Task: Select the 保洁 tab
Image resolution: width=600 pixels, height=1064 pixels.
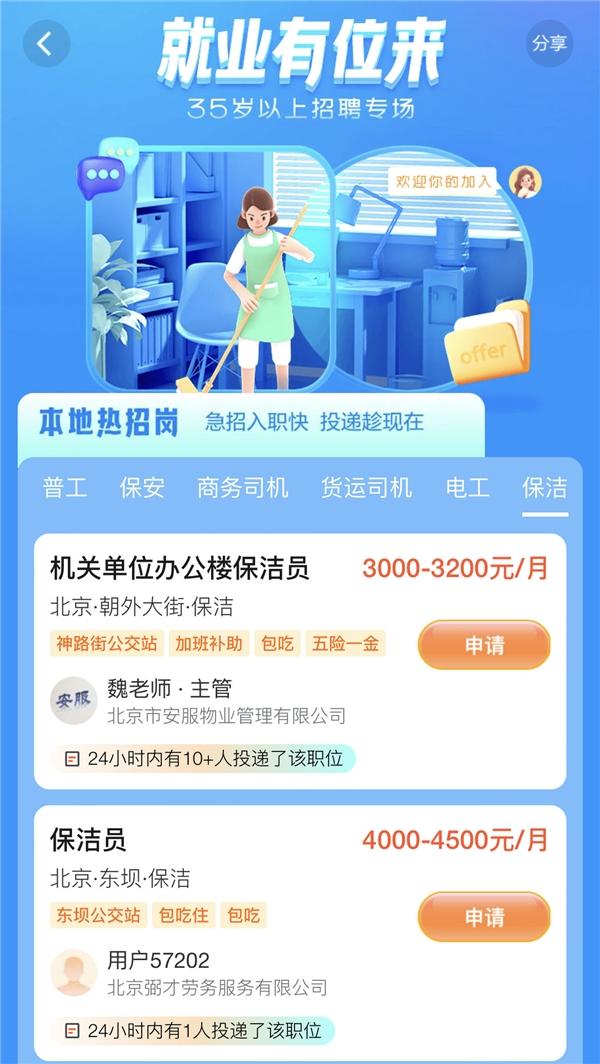Action: [545, 488]
